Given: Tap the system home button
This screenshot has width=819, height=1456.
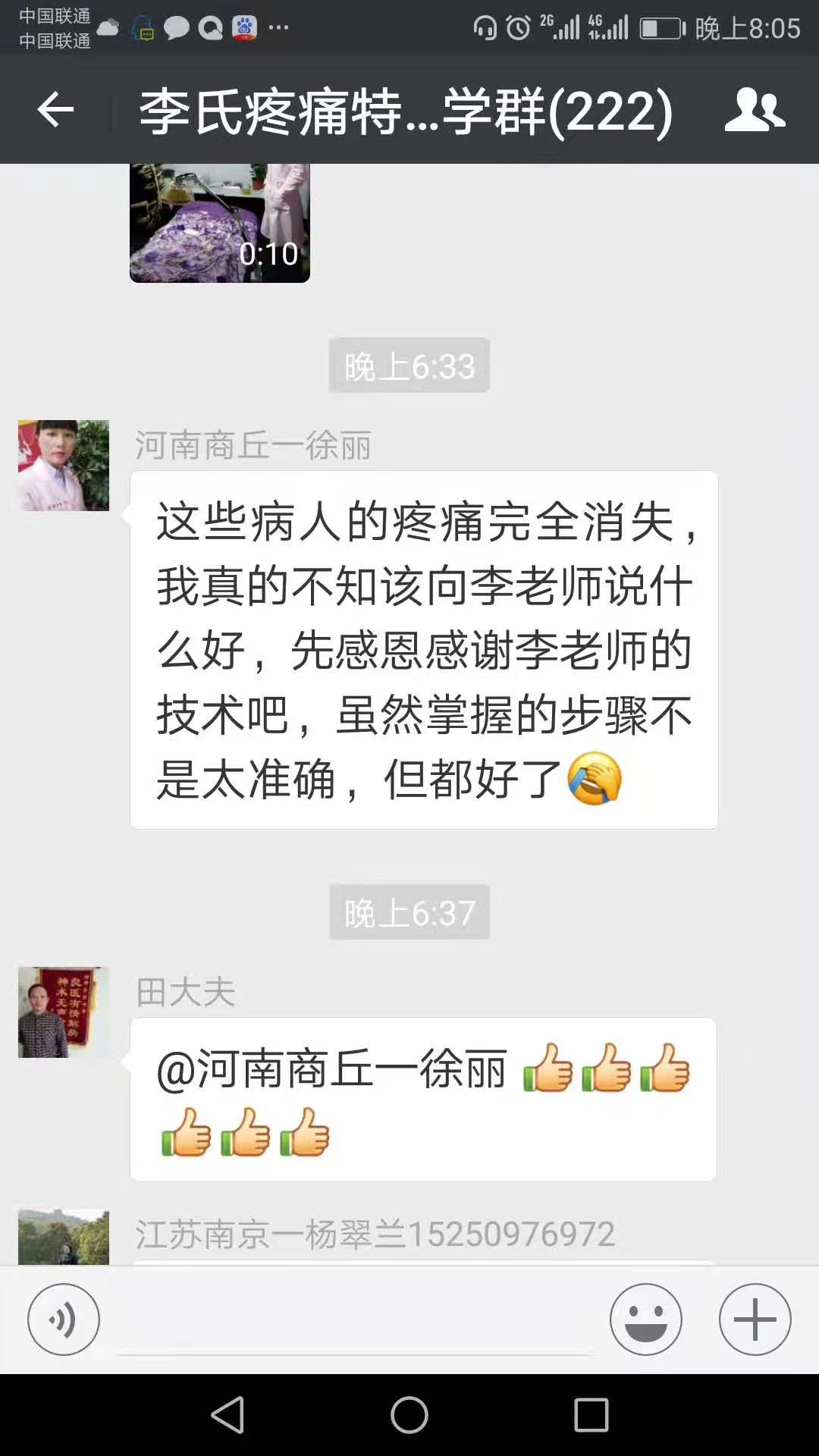Looking at the screenshot, I should 409,1415.
